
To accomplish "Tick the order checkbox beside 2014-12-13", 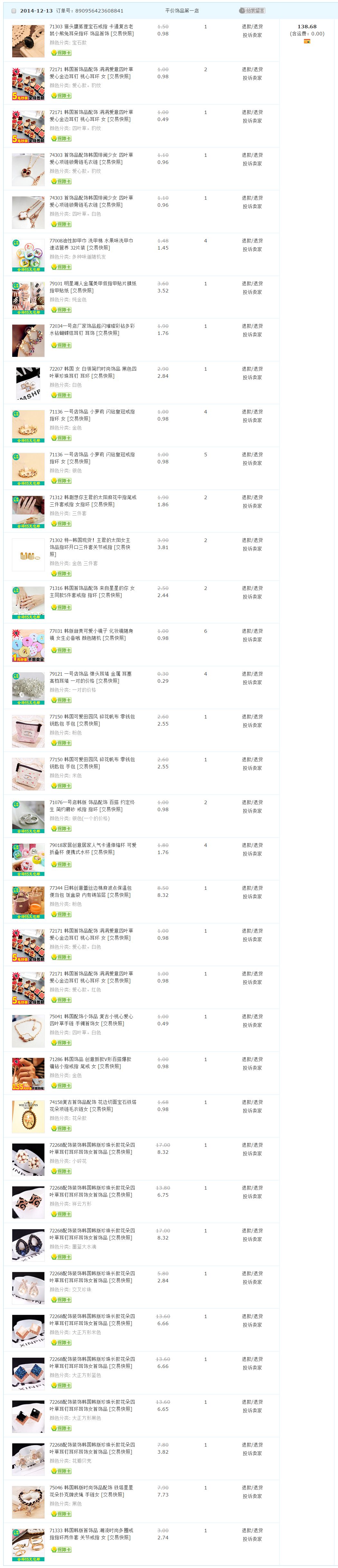I will click(x=14, y=11).
